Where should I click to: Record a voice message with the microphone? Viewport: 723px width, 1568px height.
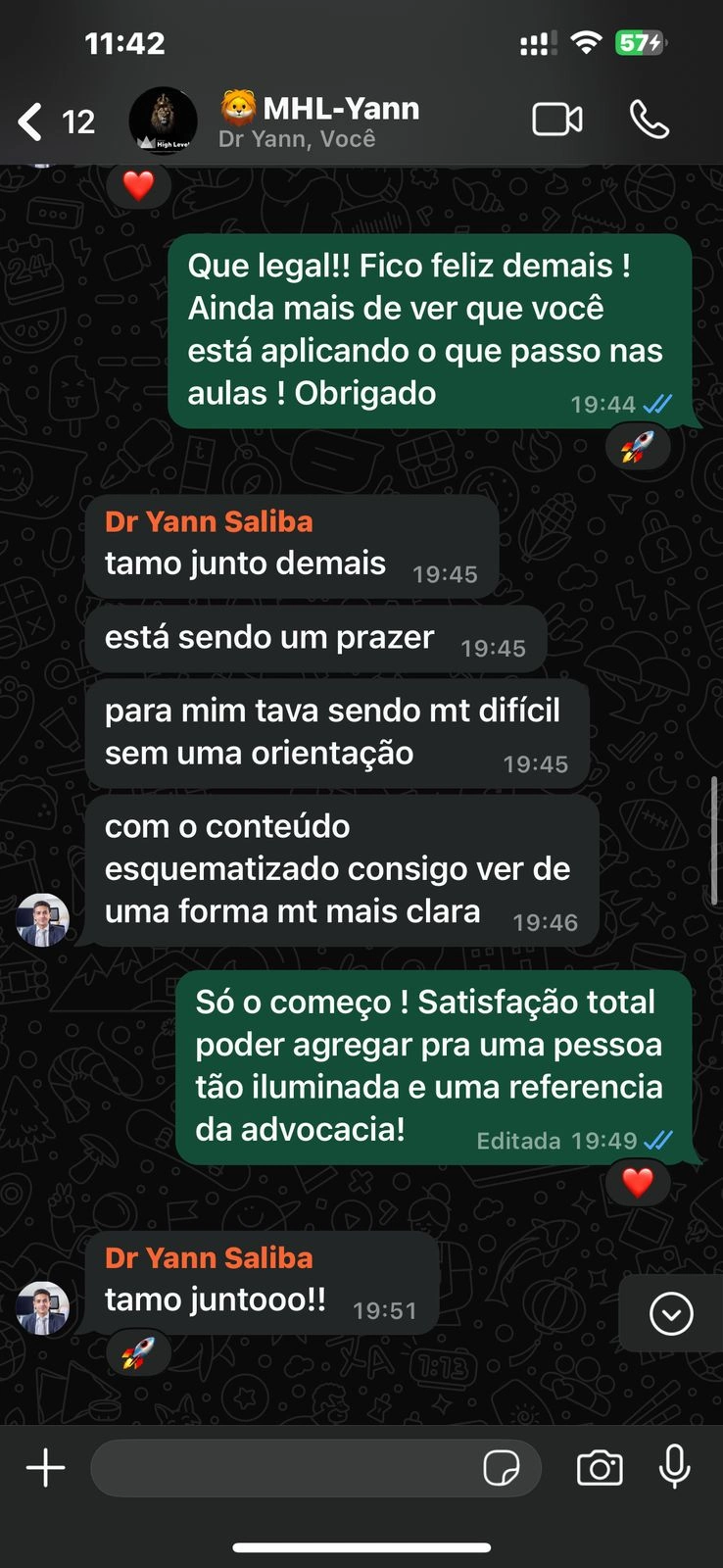point(672,1467)
